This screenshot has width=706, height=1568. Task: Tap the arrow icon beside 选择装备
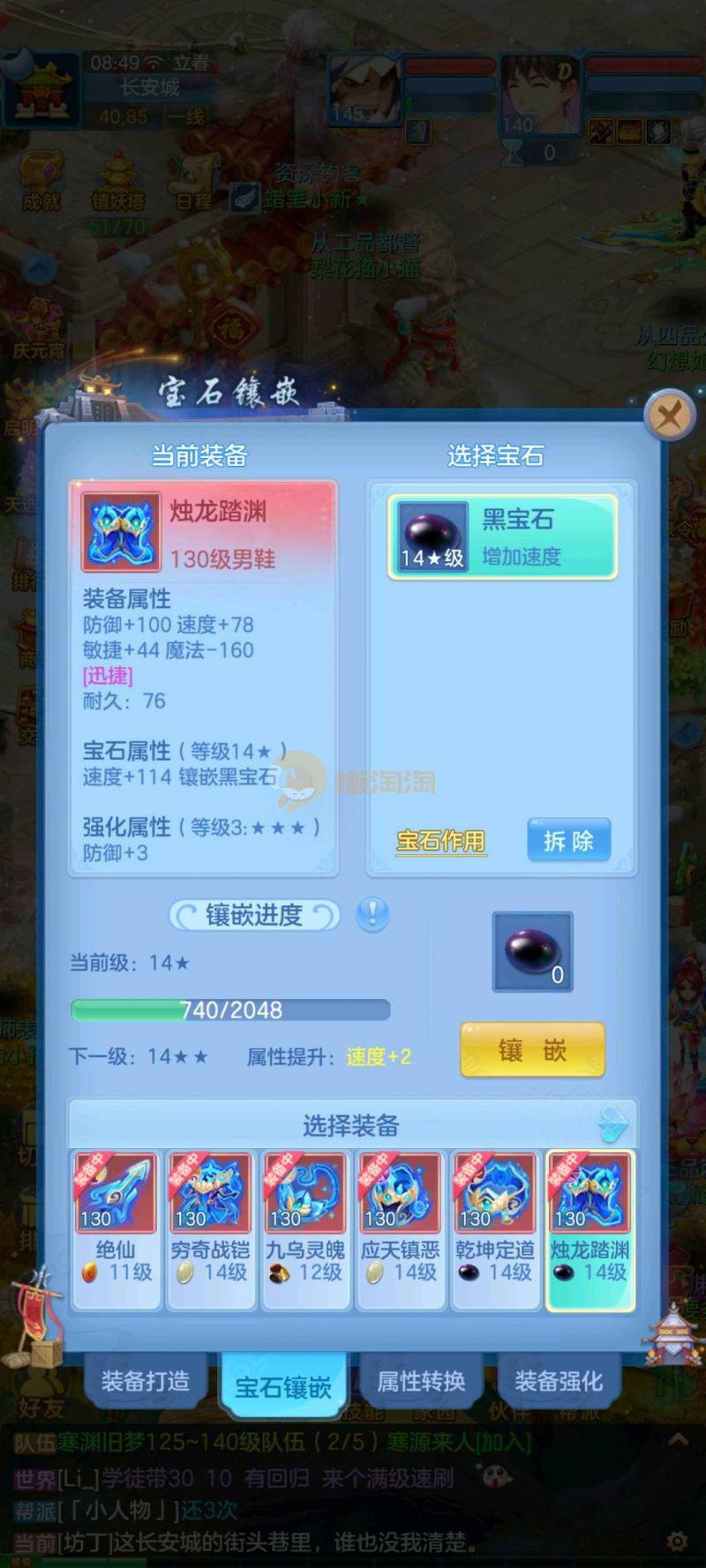point(613,1124)
